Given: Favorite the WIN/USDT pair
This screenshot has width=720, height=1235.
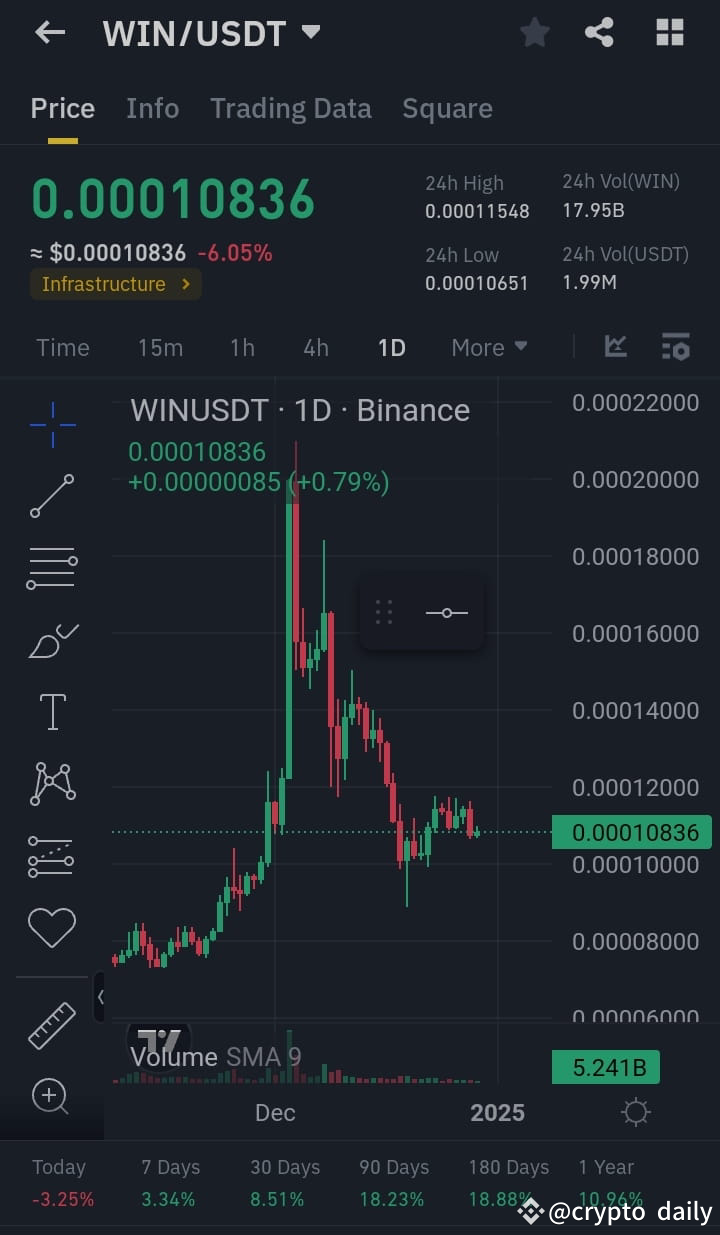Looking at the screenshot, I should click(534, 32).
